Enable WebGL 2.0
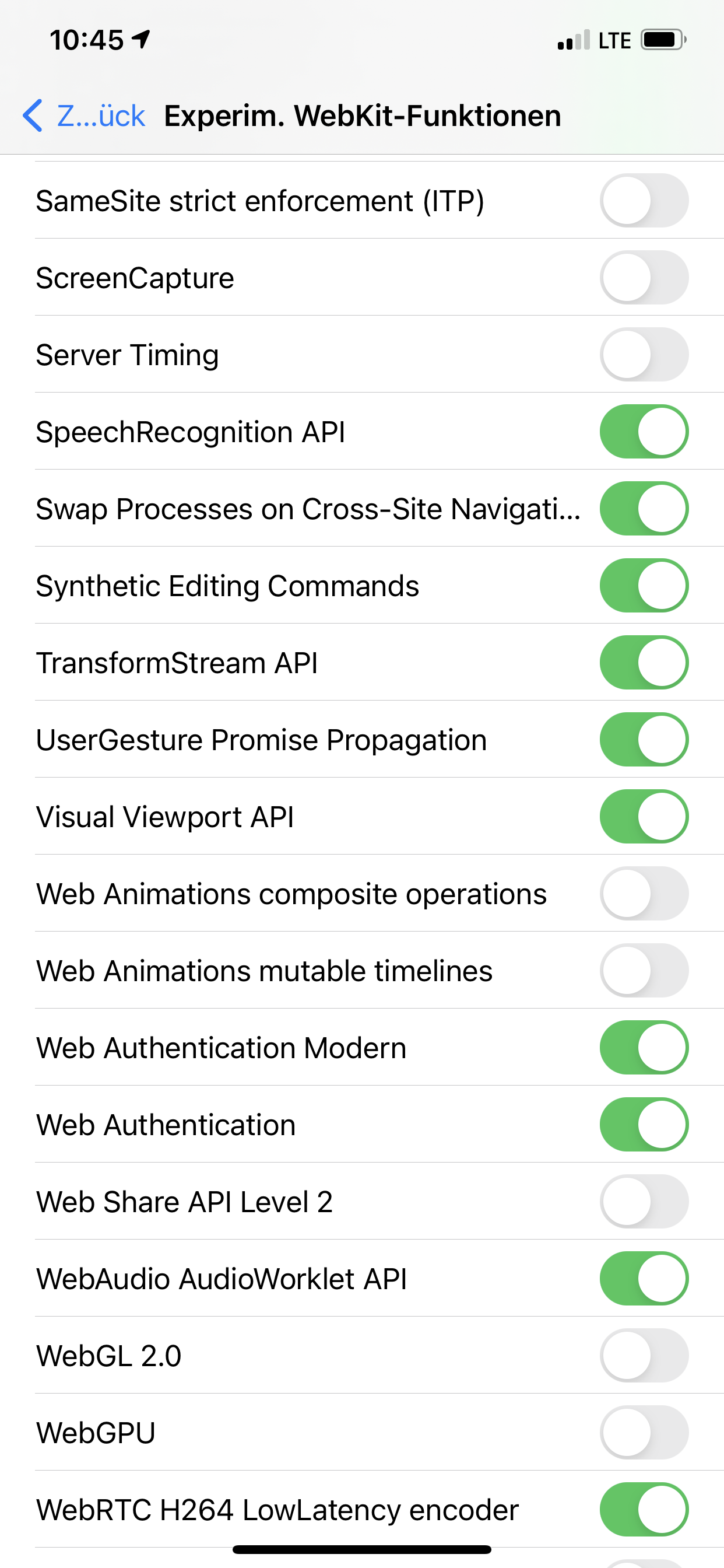This screenshot has height=1568, width=724. tap(644, 1356)
